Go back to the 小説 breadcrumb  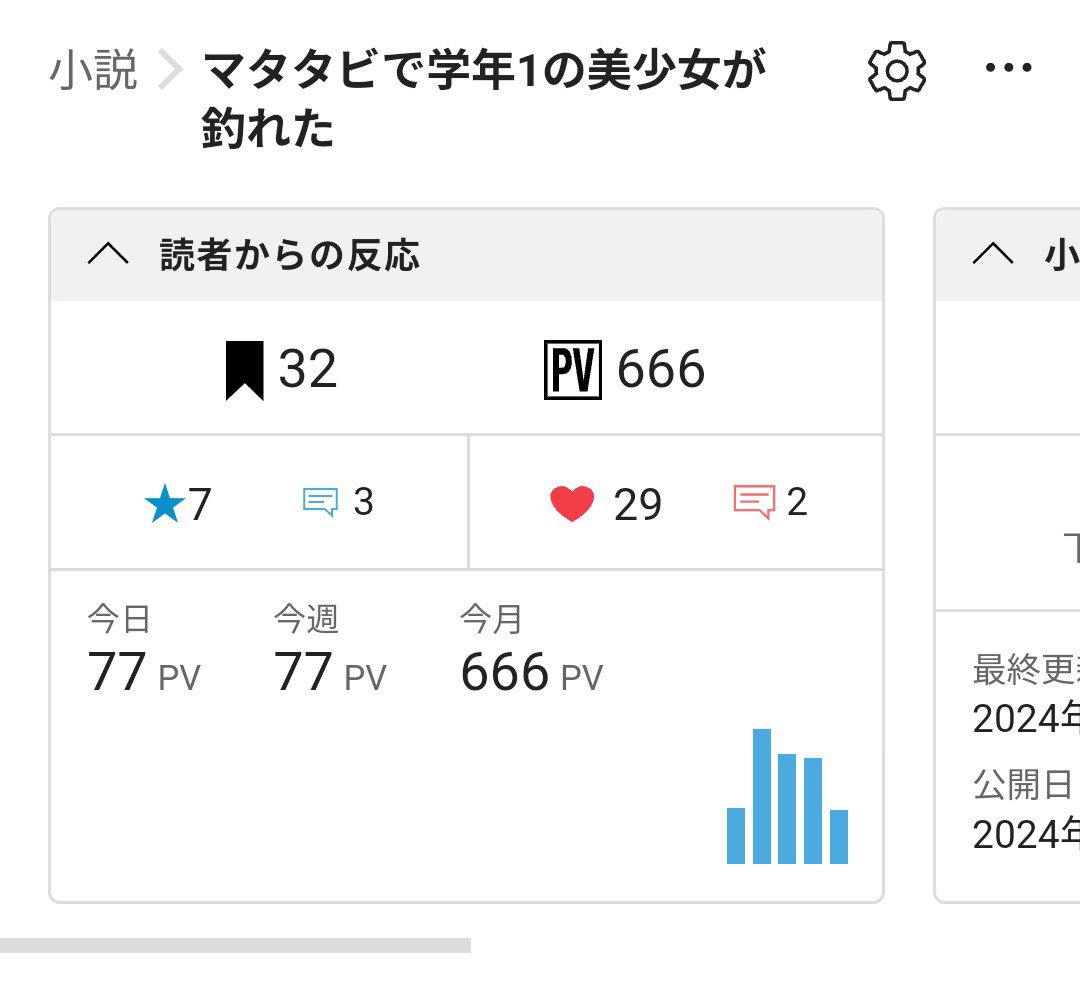pos(93,72)
